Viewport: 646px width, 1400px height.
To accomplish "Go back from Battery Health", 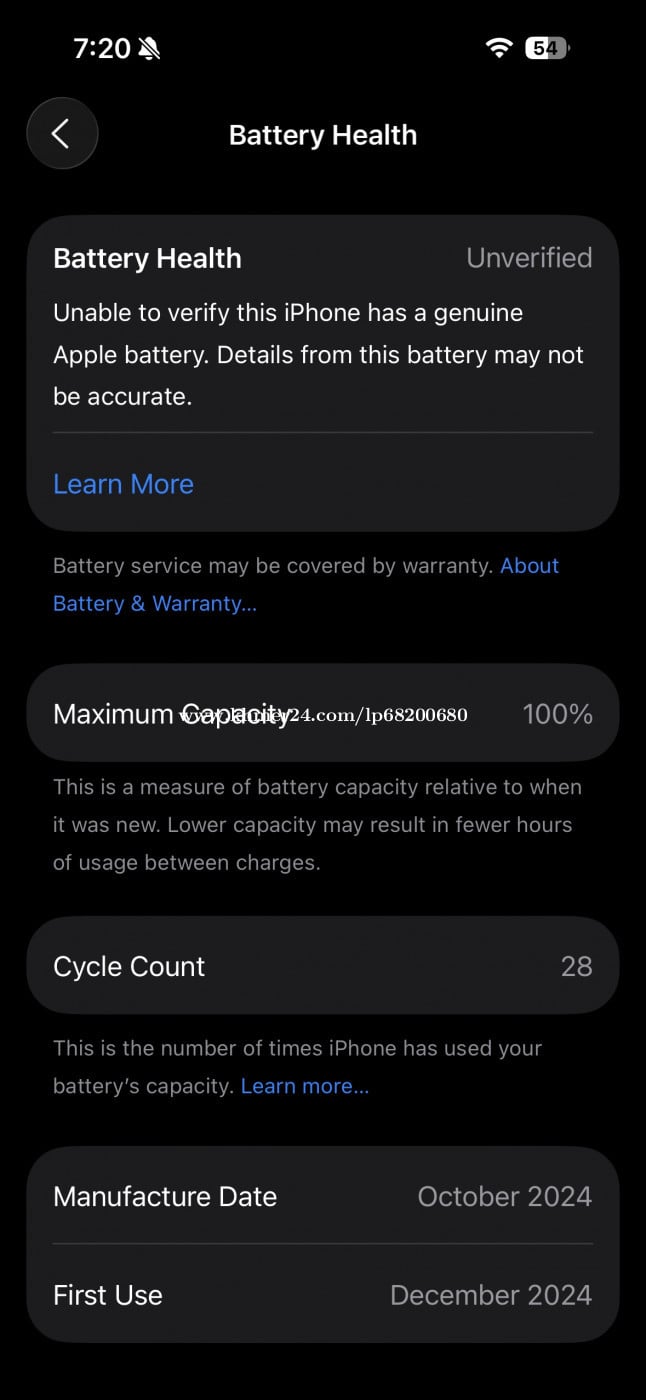I will point(62,133).
